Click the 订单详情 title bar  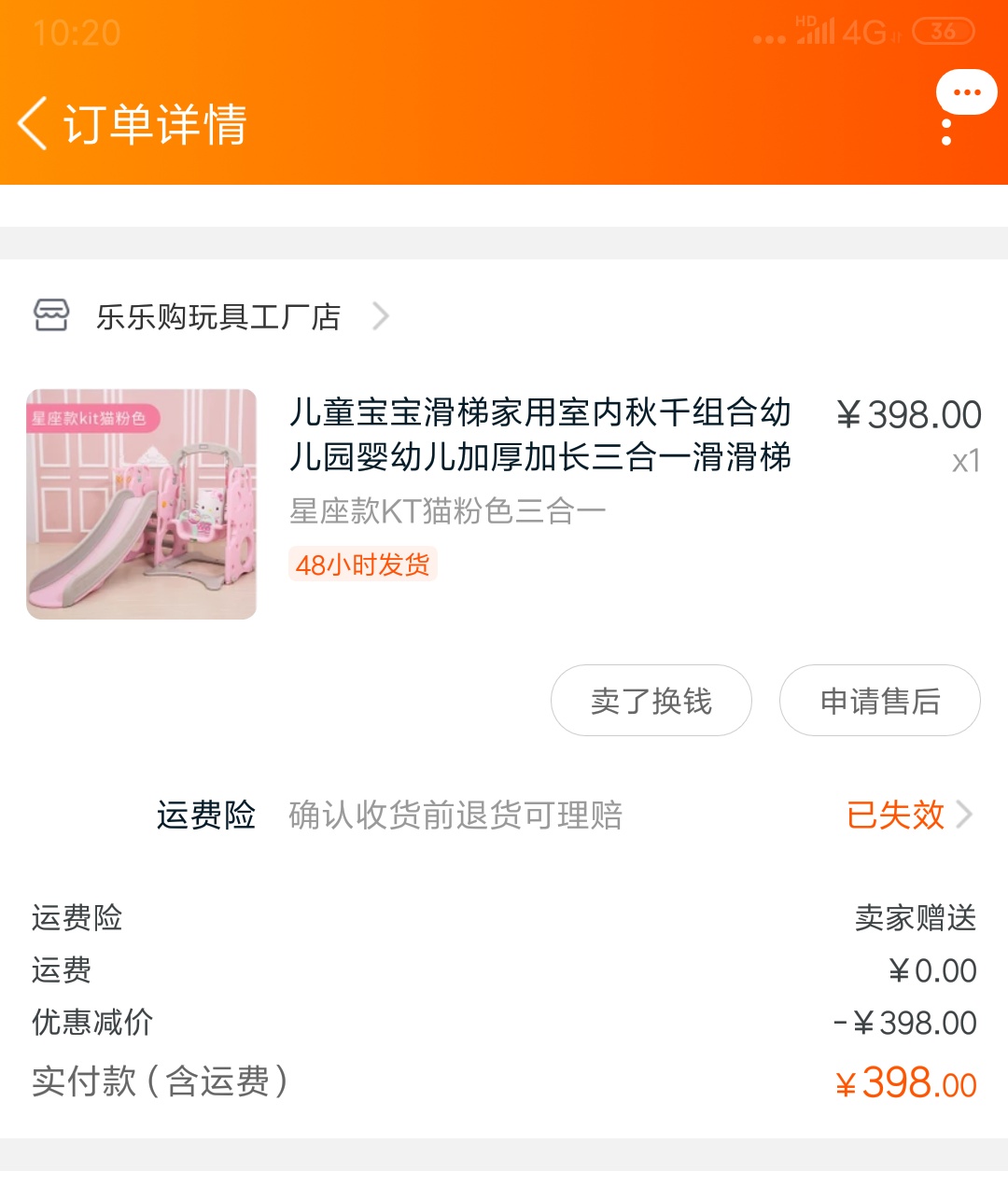(156, 126)
